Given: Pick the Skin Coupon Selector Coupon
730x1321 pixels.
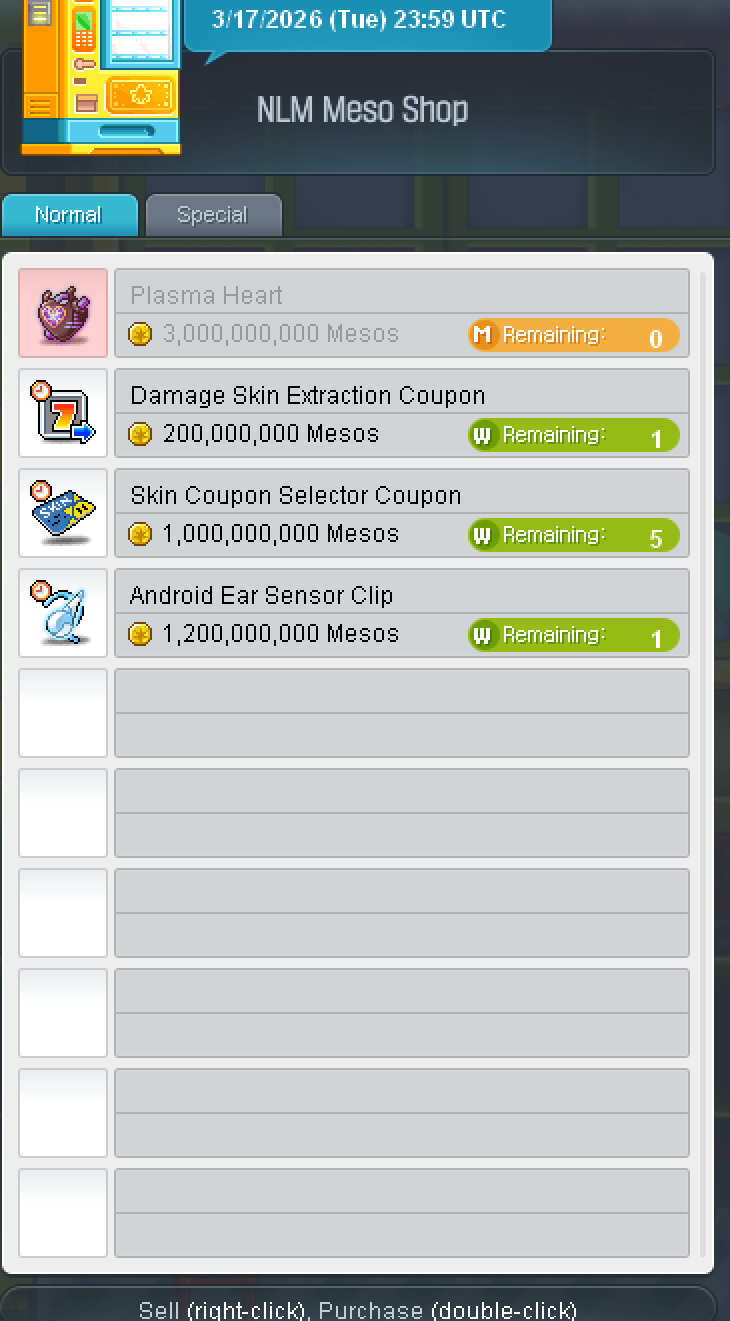Looking at the screenshot, I should coord(401,513).
